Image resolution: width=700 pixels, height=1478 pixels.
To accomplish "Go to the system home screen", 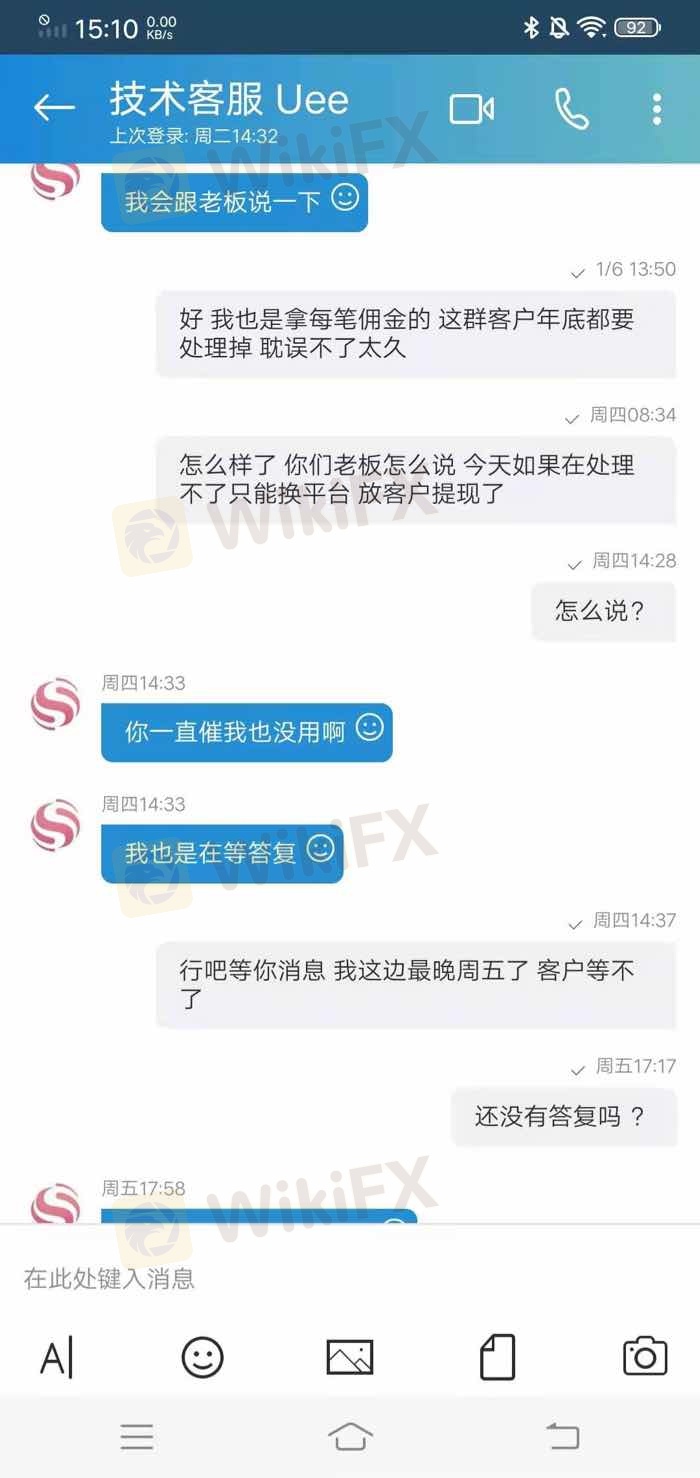I will point(350,1437).
